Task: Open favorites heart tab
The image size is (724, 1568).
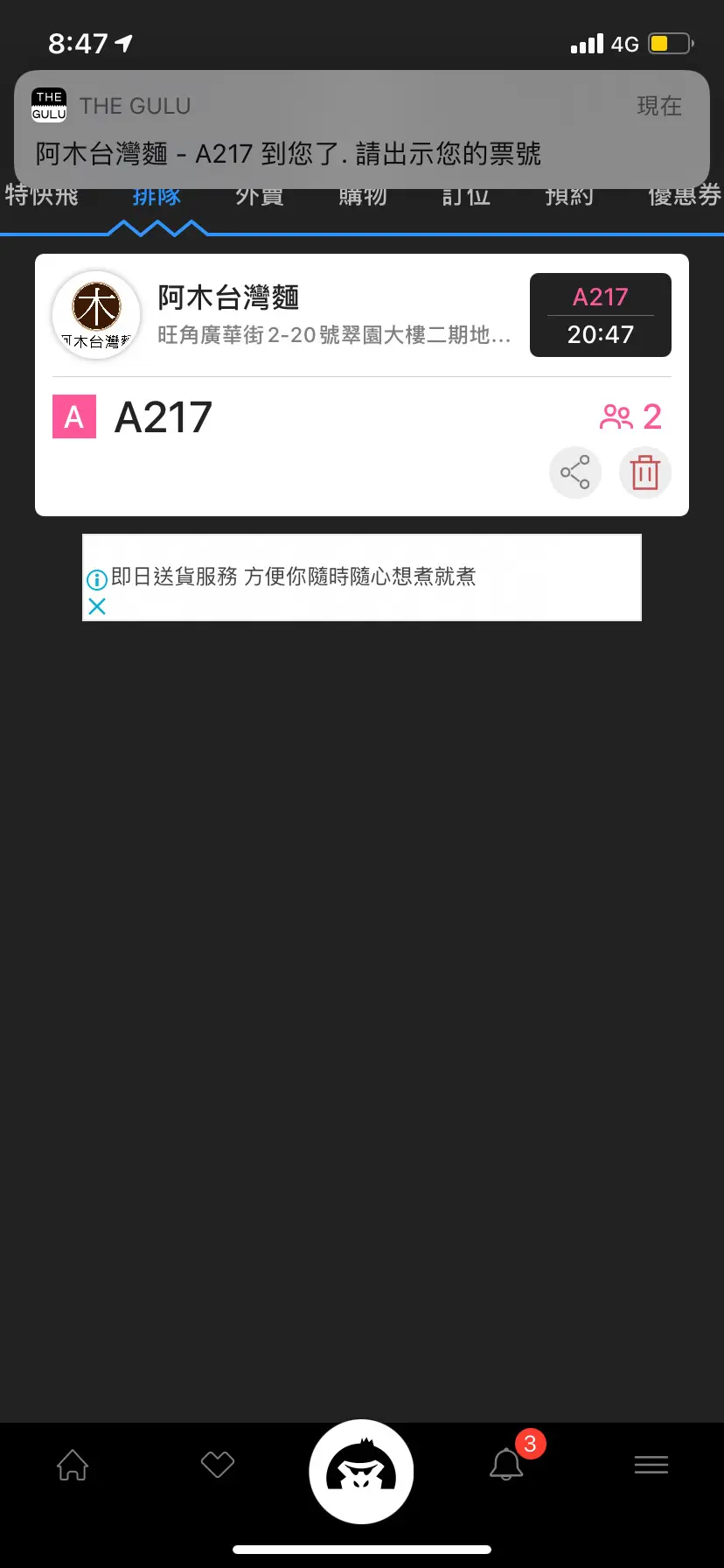Action: [x=218, y=1464]
